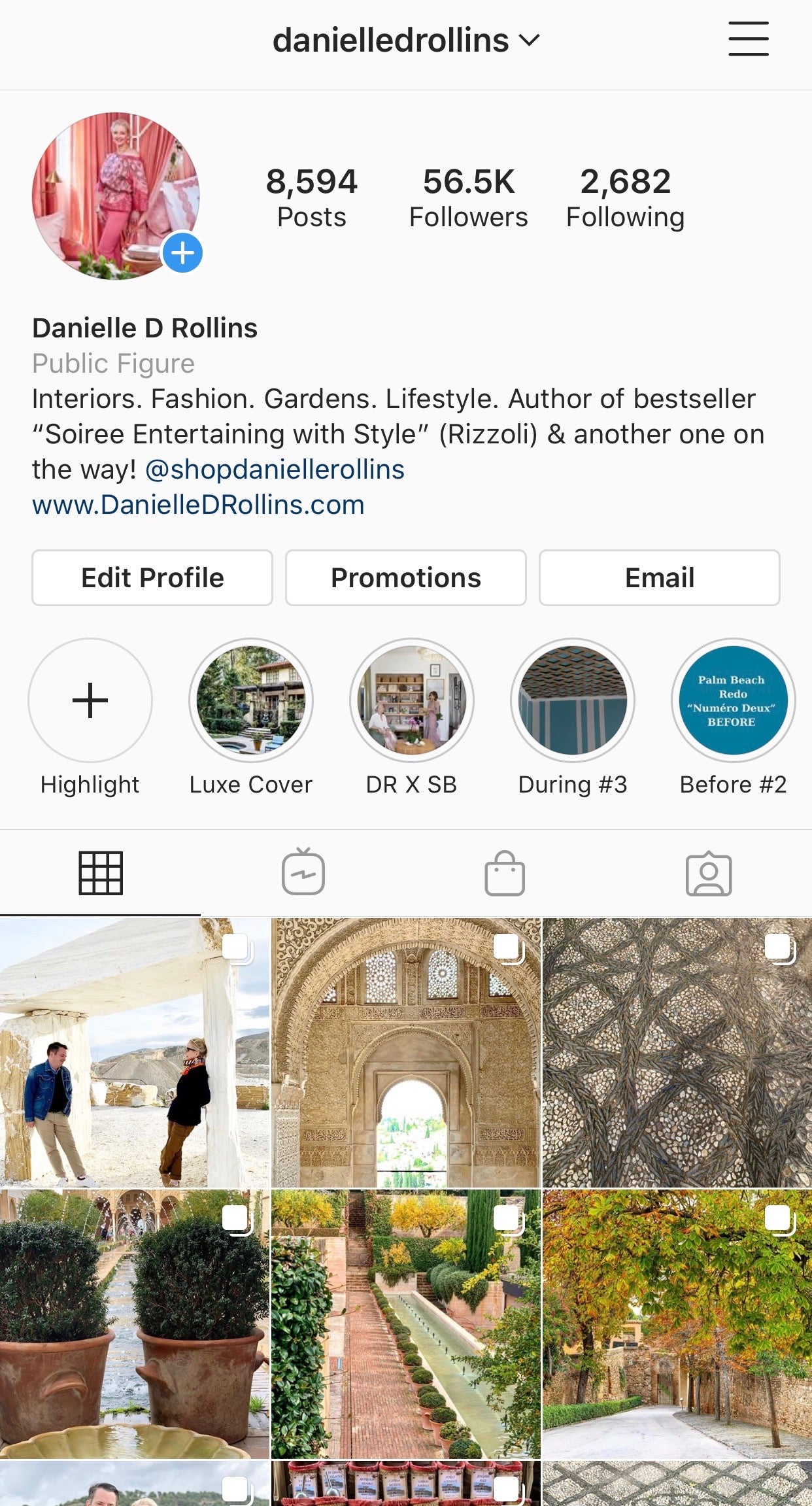
Task: Open the ornate carved archway post
Action: click(x=406, y=1052)
